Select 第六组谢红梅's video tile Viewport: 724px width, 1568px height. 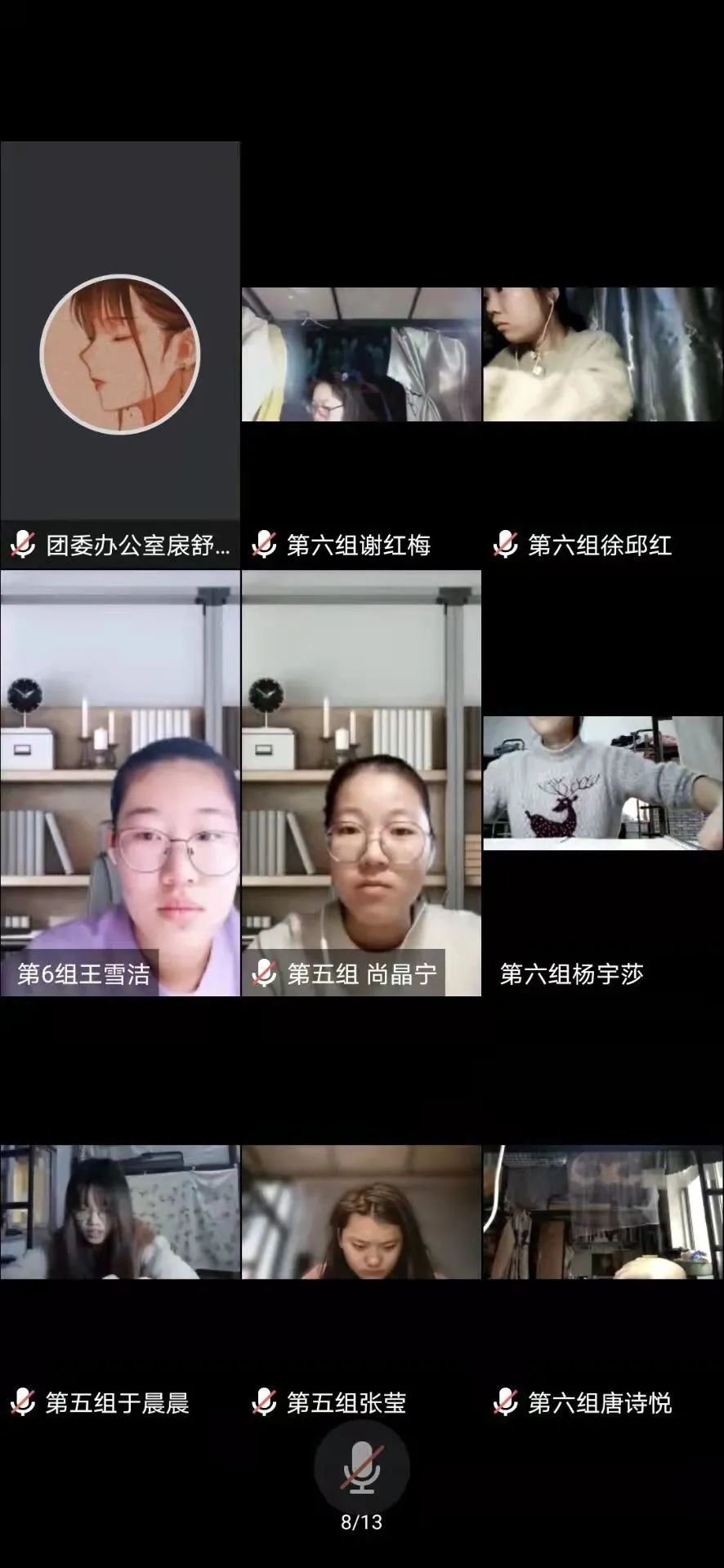pos(361,354)
